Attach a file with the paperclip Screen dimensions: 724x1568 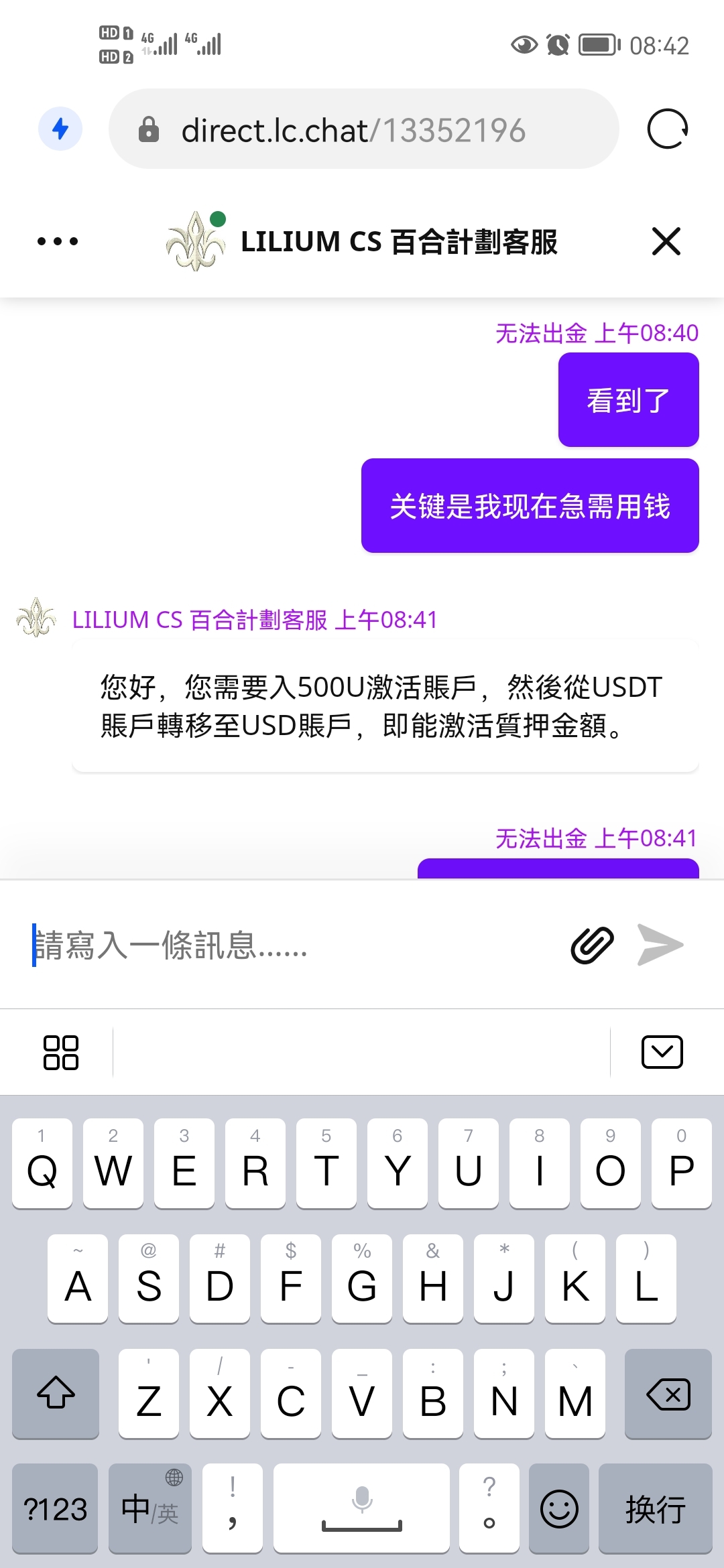[592, 945]
